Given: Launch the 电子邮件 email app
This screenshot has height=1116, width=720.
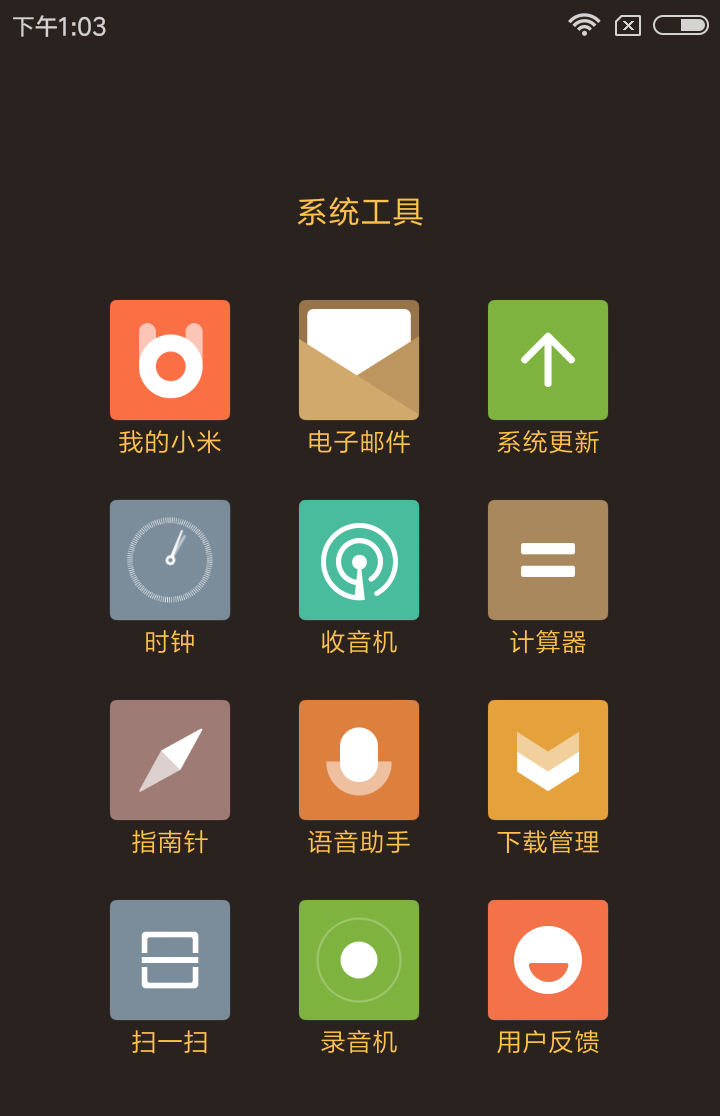Looking at the screenshot, I should (x=359, y=360).
